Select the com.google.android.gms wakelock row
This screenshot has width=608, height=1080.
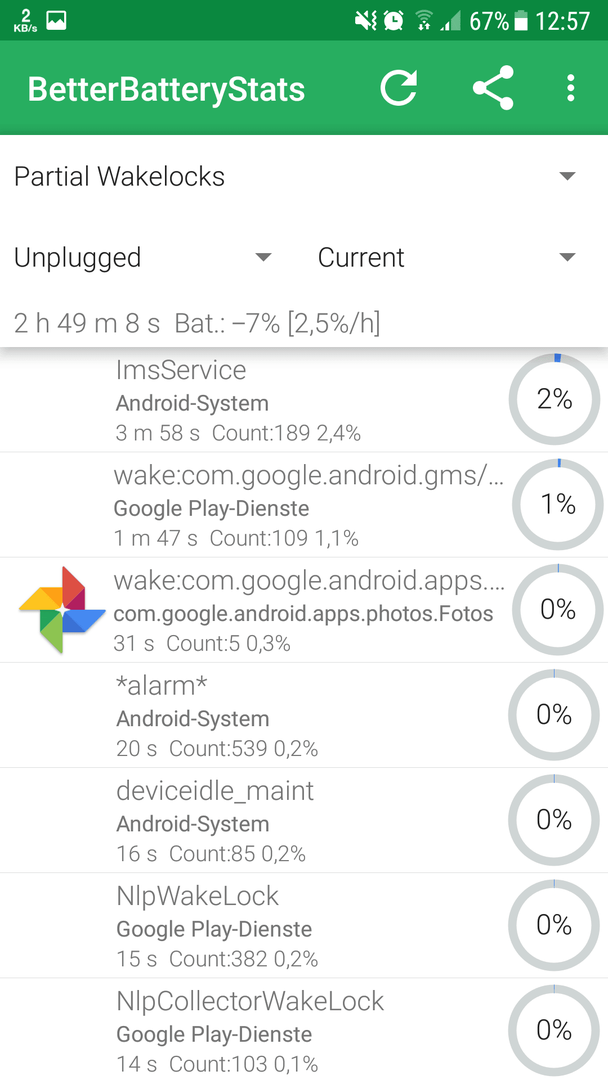[x=304, y=505]
